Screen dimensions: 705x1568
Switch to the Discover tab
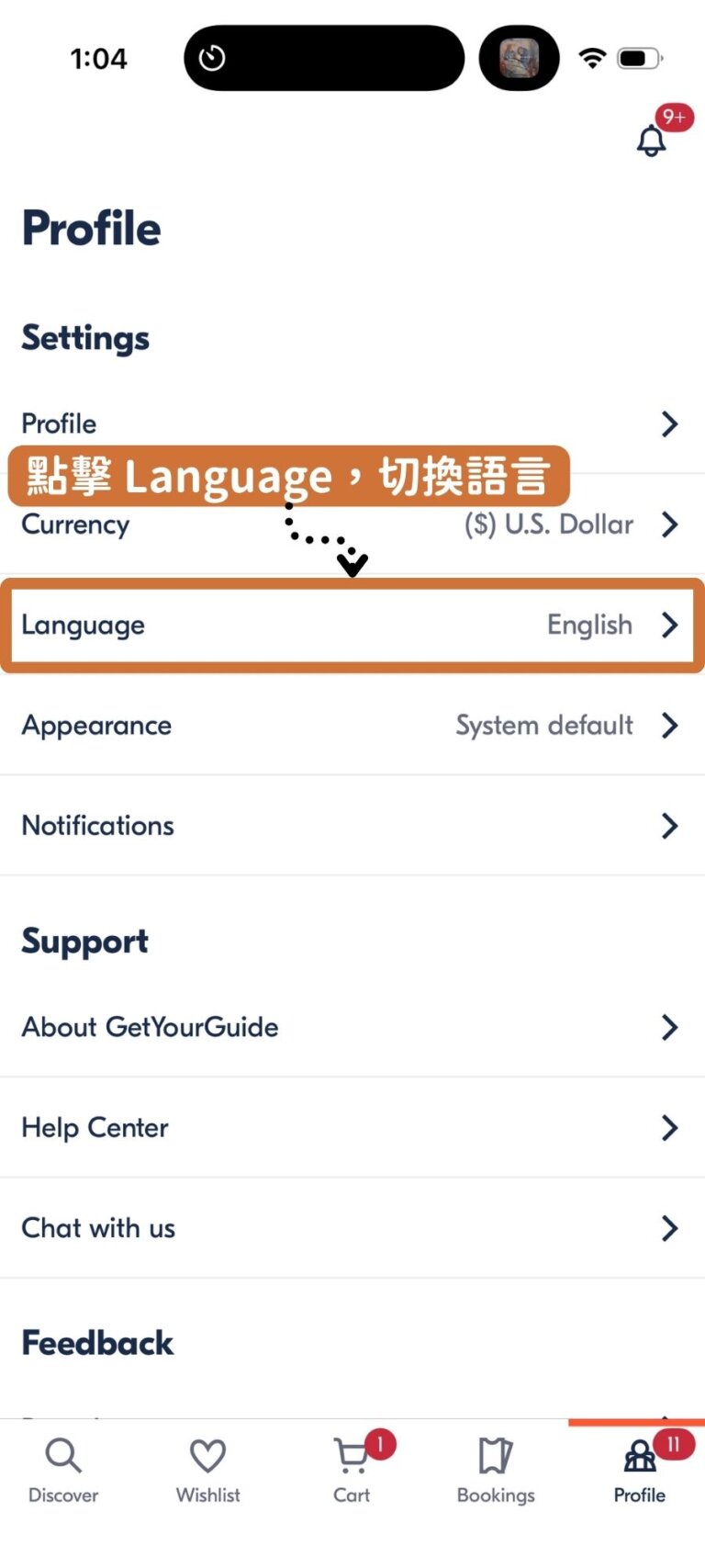tap(63, 1470)
